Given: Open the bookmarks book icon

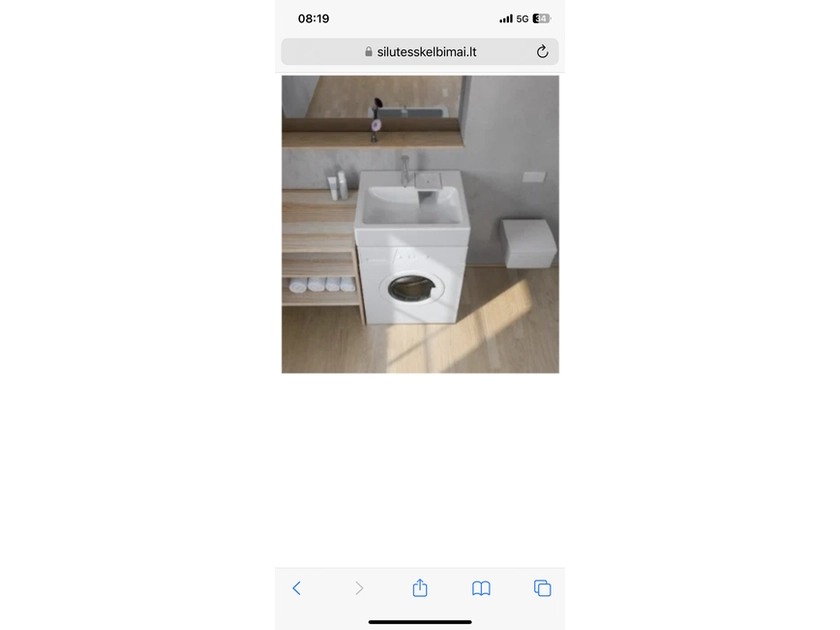Looking at the screenshot, I should pos(481,588).
